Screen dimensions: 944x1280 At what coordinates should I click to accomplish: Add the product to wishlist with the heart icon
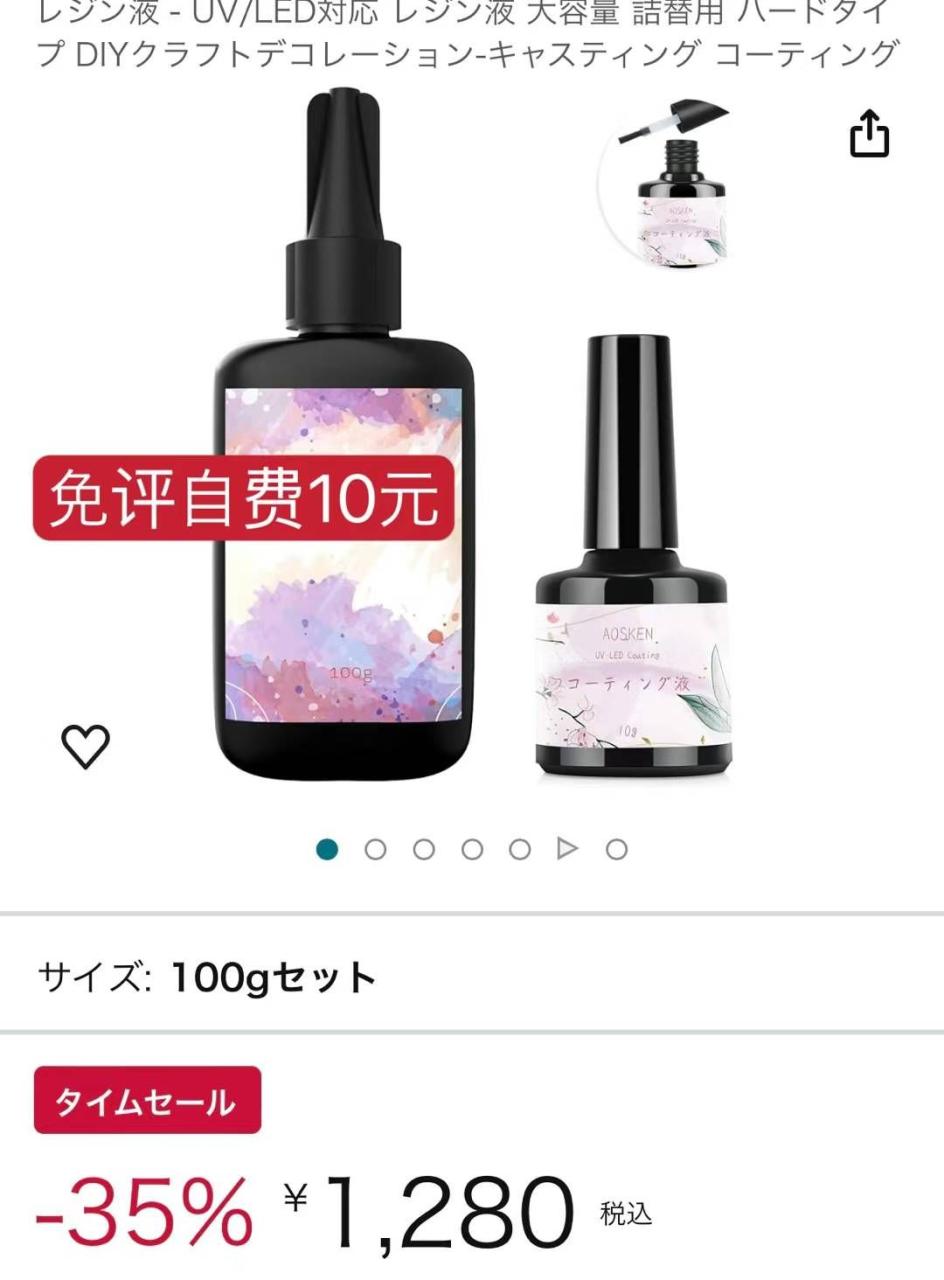coord(86,746)
